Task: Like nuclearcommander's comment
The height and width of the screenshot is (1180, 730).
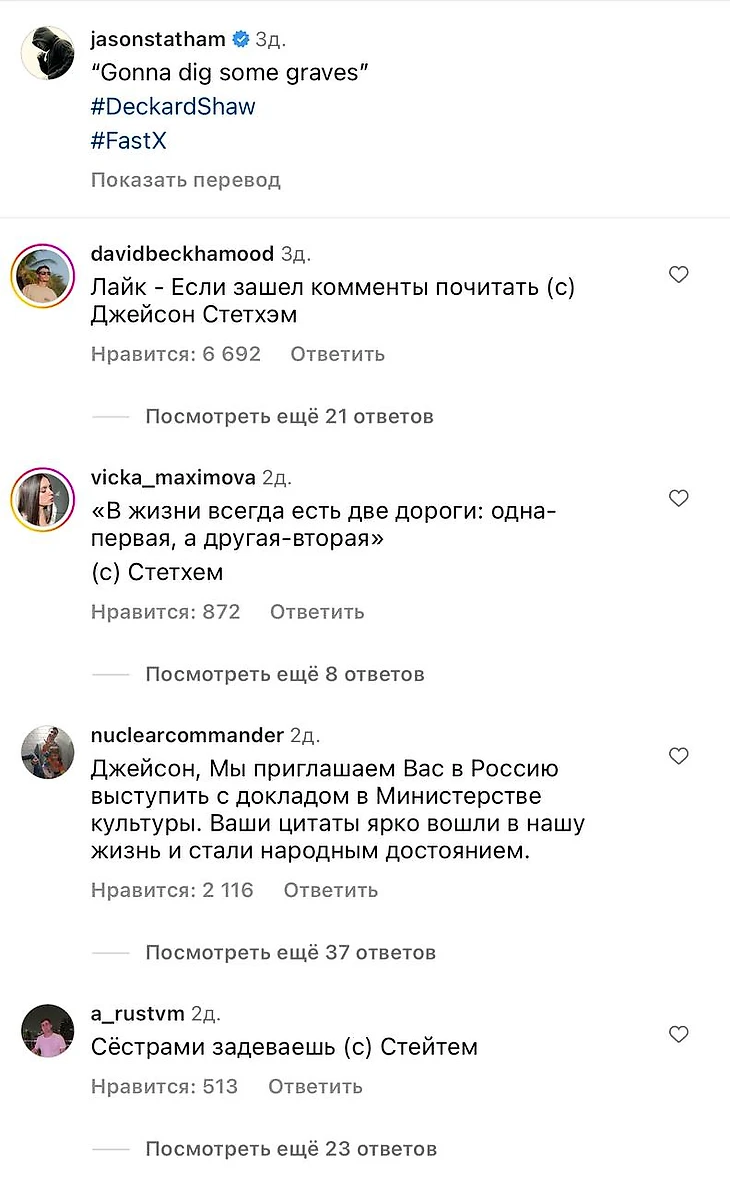Action: [679, 756]
